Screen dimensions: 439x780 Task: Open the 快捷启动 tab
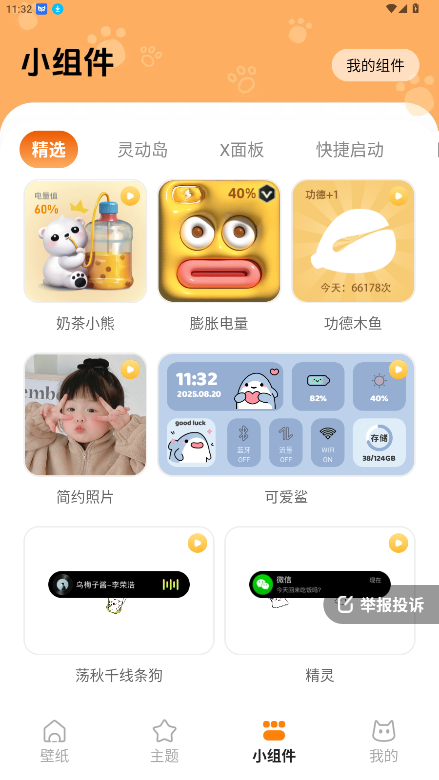pyautogui.click(x=350, y=149)
